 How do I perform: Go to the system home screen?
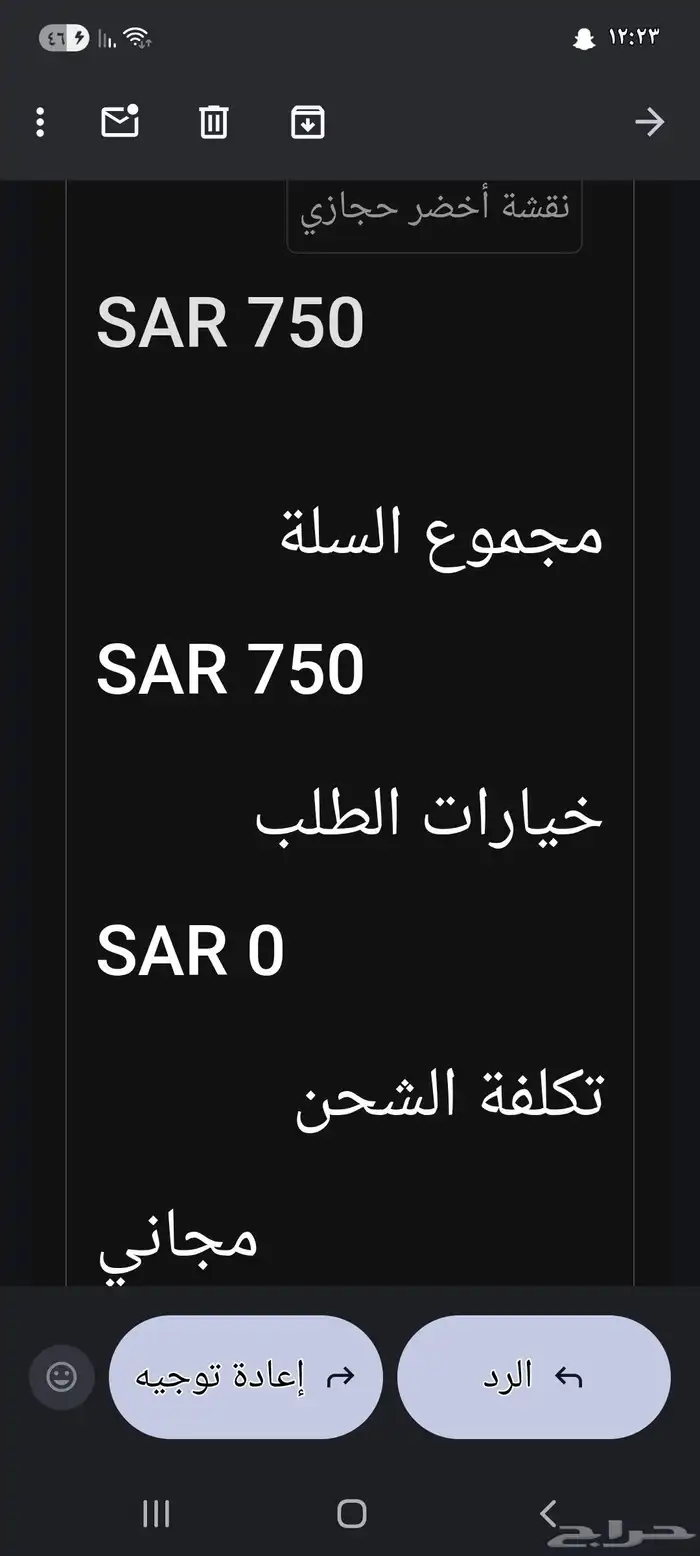point(351,1513)
